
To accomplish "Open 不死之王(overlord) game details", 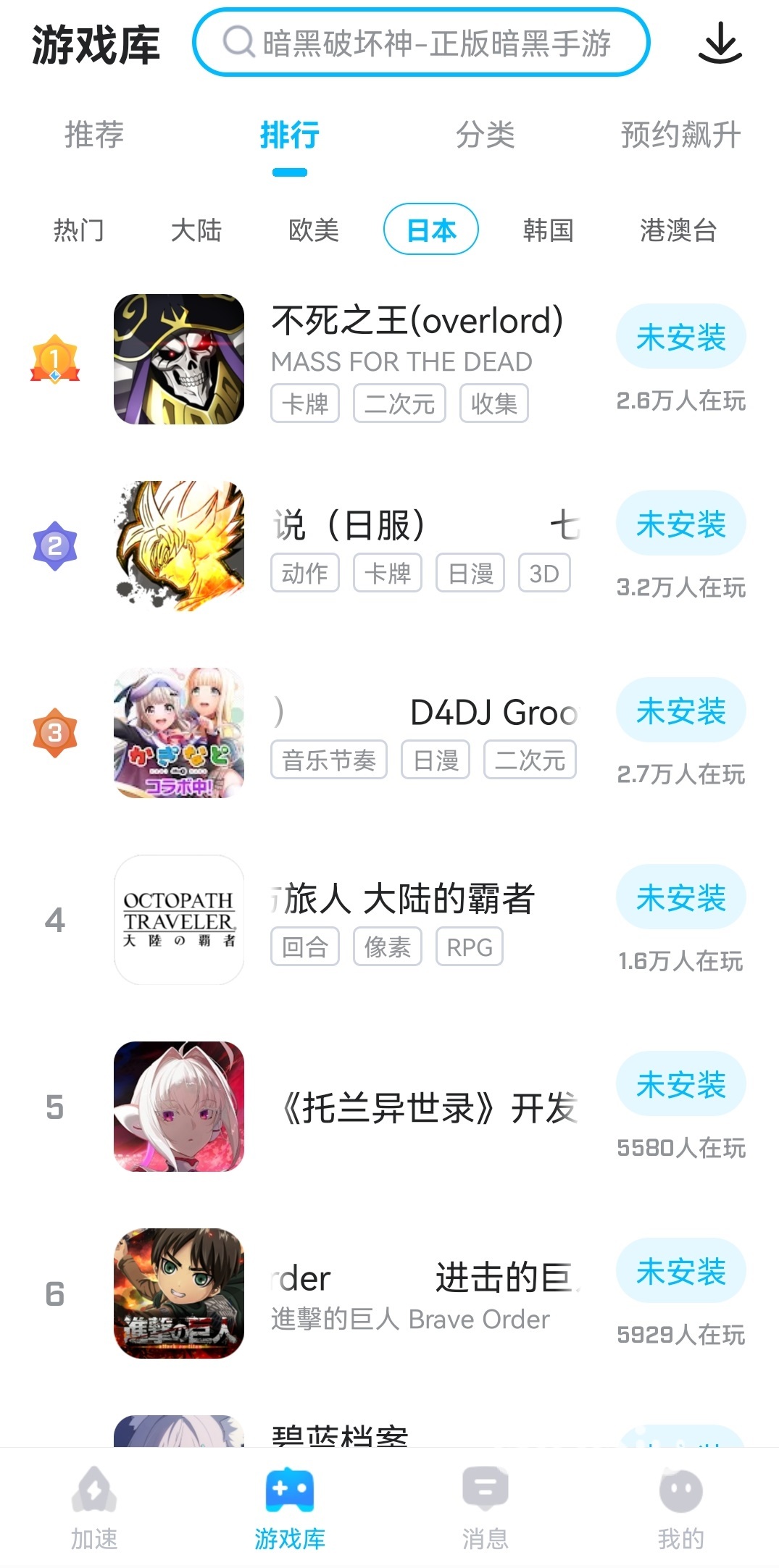I will [x=417, y=321].
